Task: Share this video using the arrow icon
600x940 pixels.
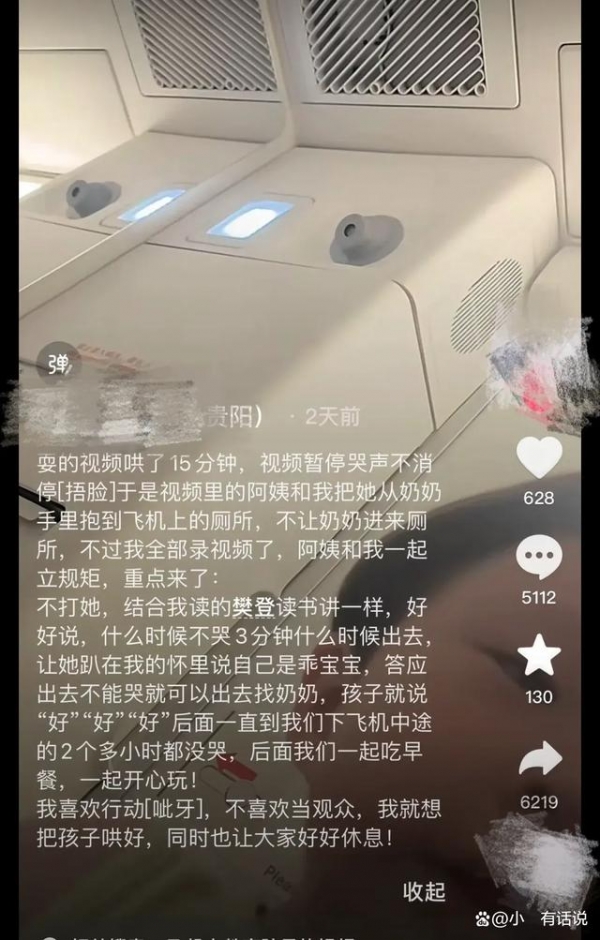Action: (x=539, y=760)
